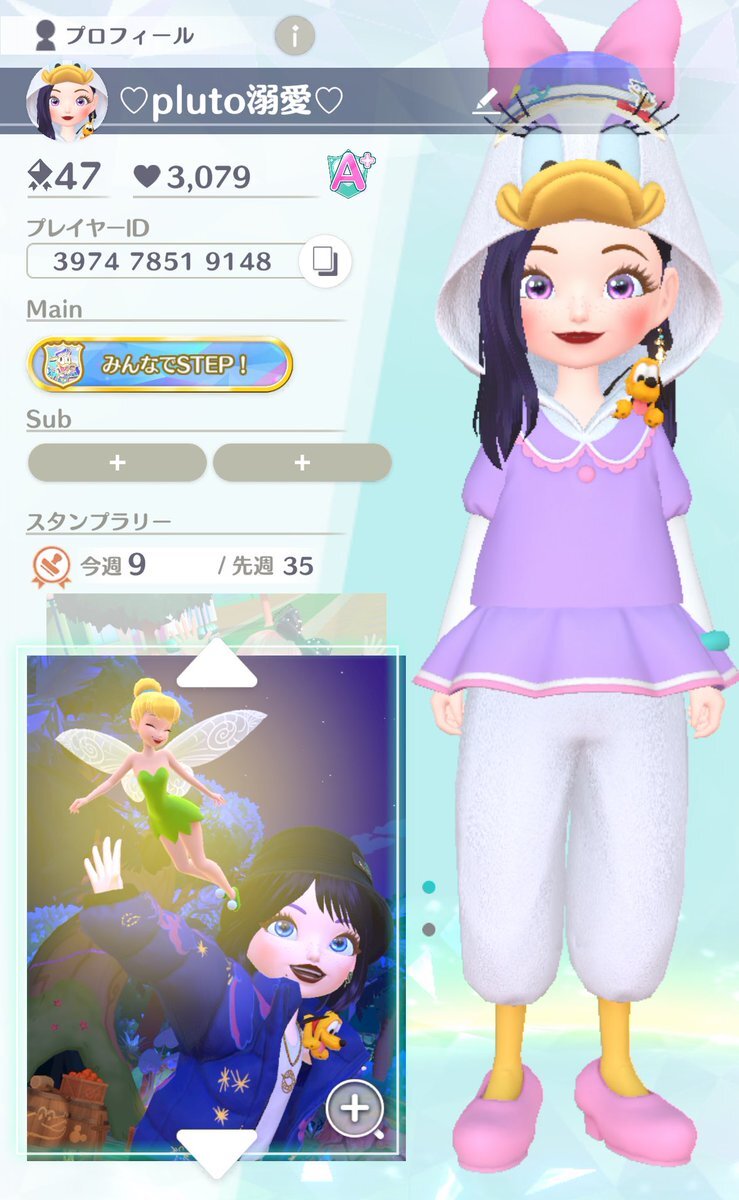Show next photo with down arrow
Screen dimensions: 739x1200
click(x=216, y=1152)
